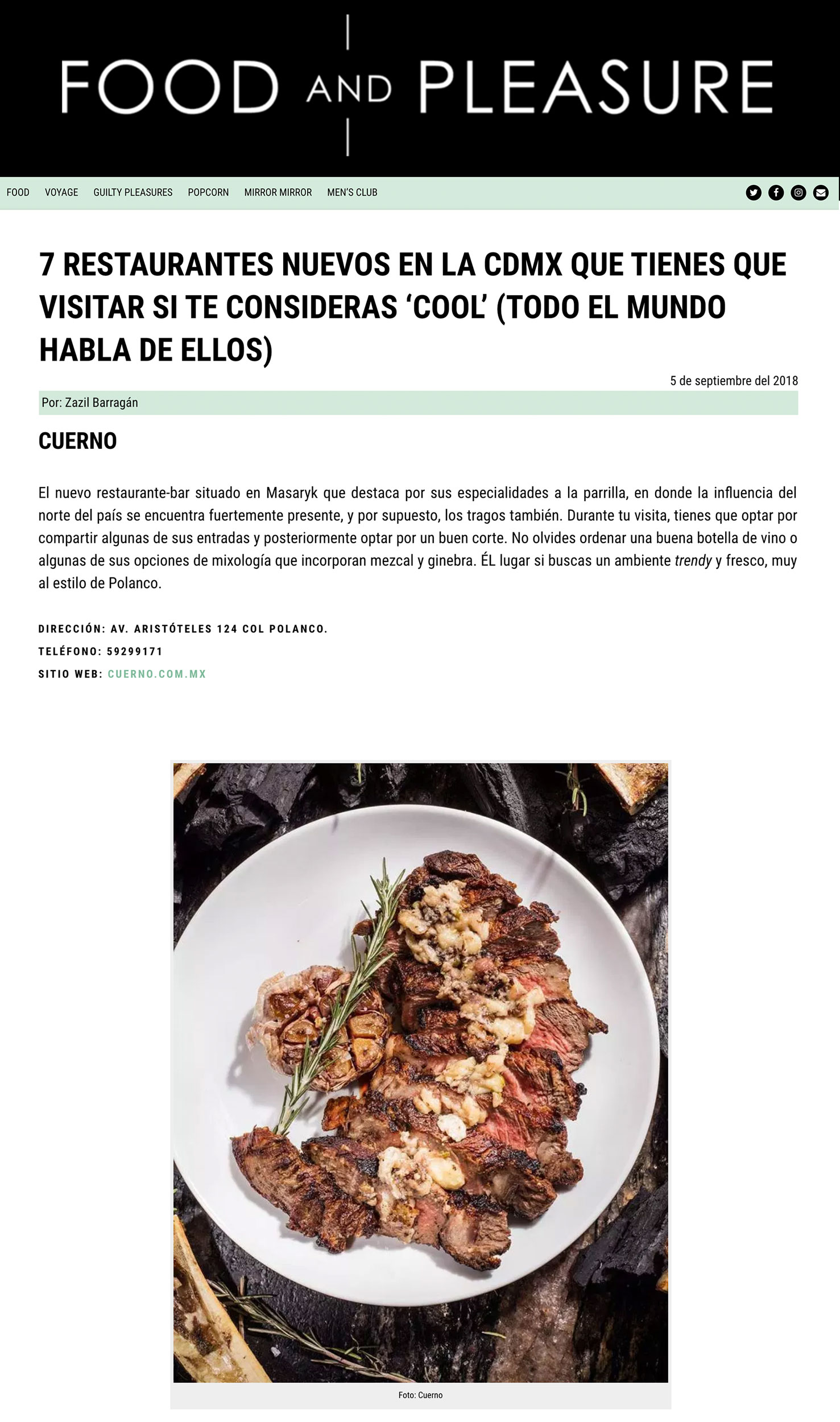Tap the Food and Pleasure header logo
The height and width of the screenshot is (1422, 840).
[x=418, y=87]
